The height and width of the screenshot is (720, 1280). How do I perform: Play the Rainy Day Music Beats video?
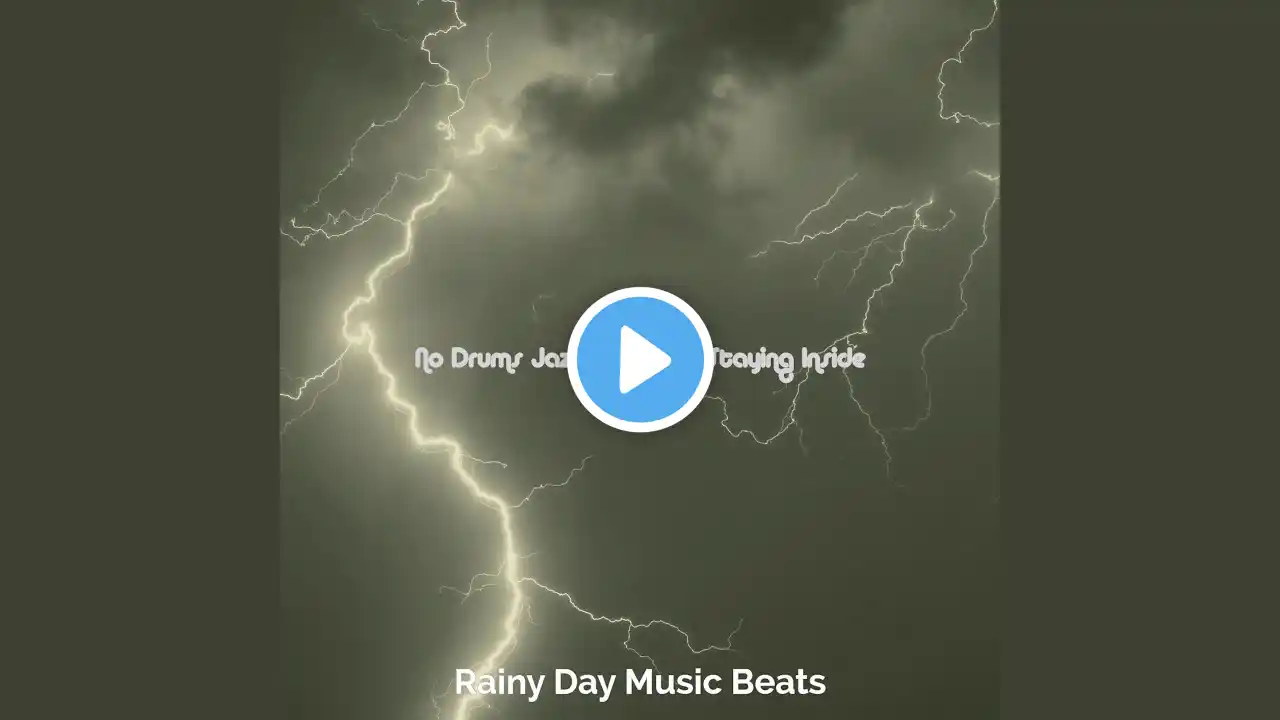coord(640,359)
